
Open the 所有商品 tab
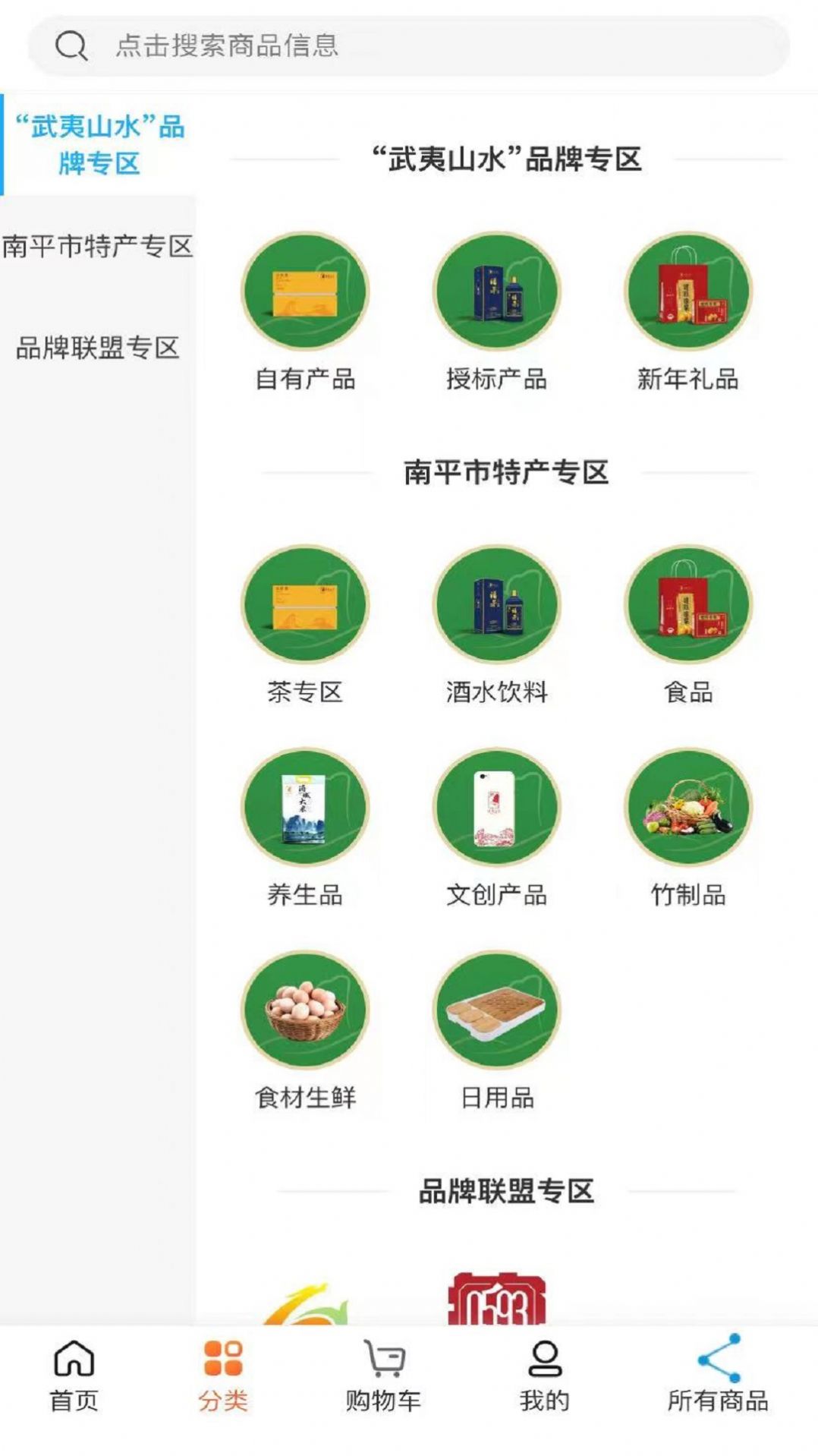click(x=718, y=1376)
